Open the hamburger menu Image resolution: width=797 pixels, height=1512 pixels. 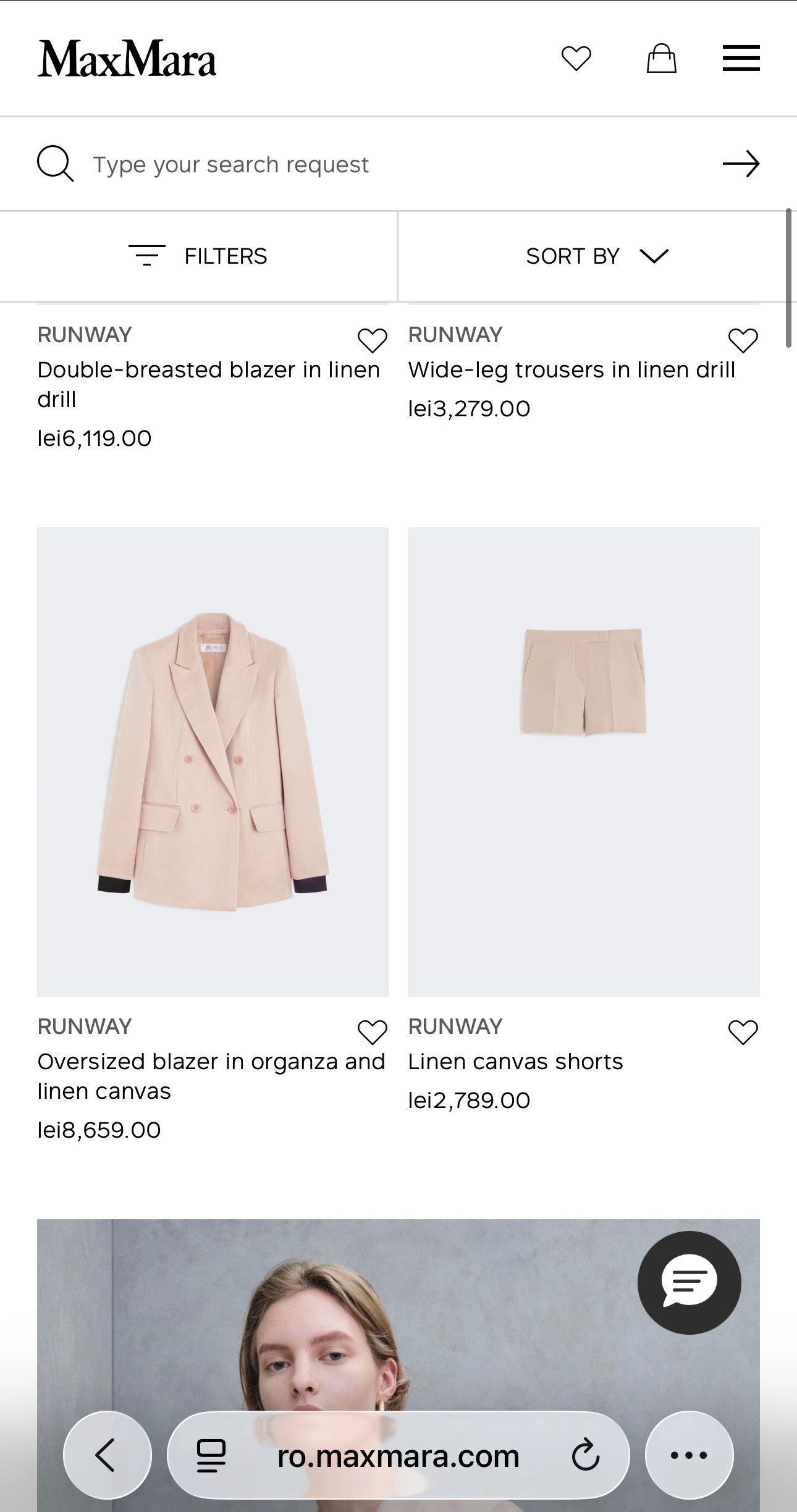point(741,59)
